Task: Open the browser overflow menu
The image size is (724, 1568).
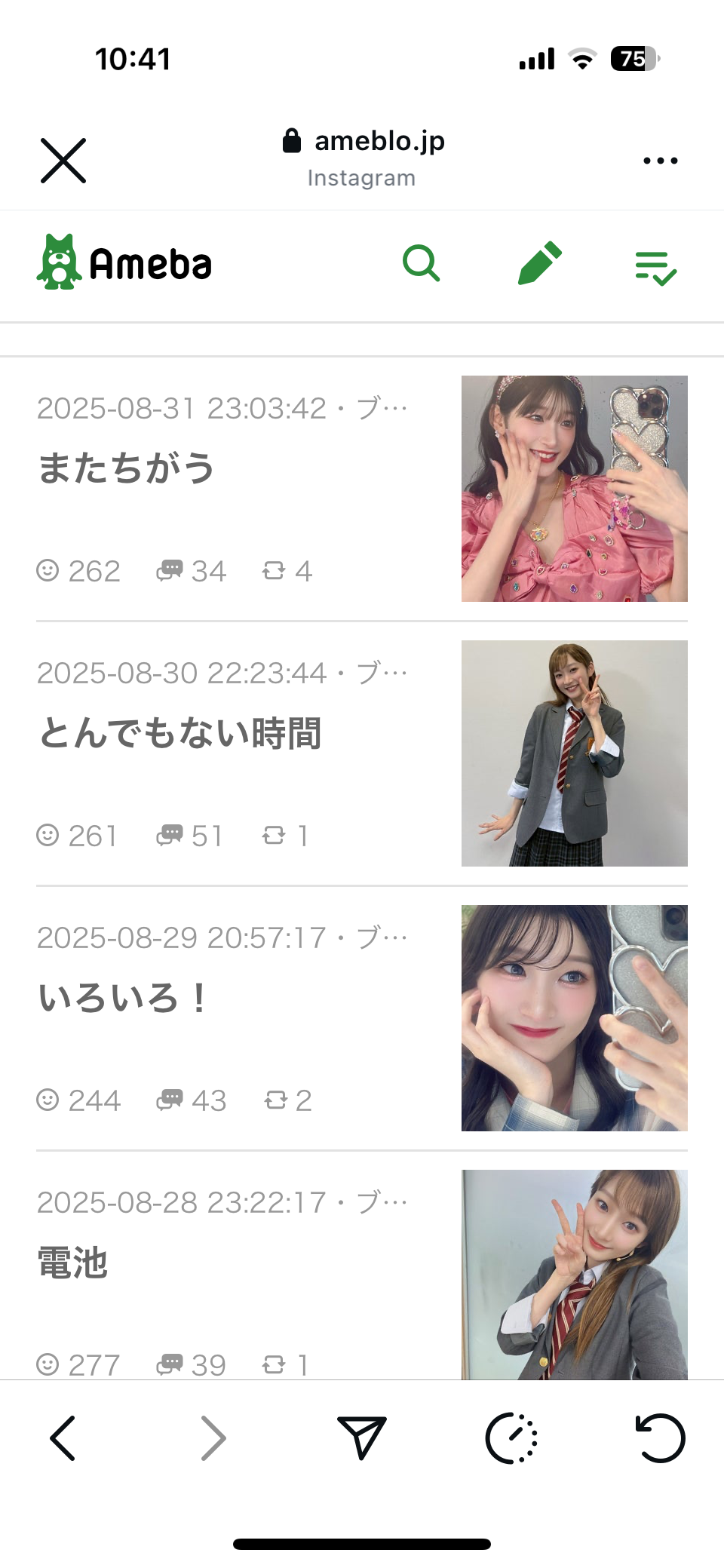Action: coord(660,161)
